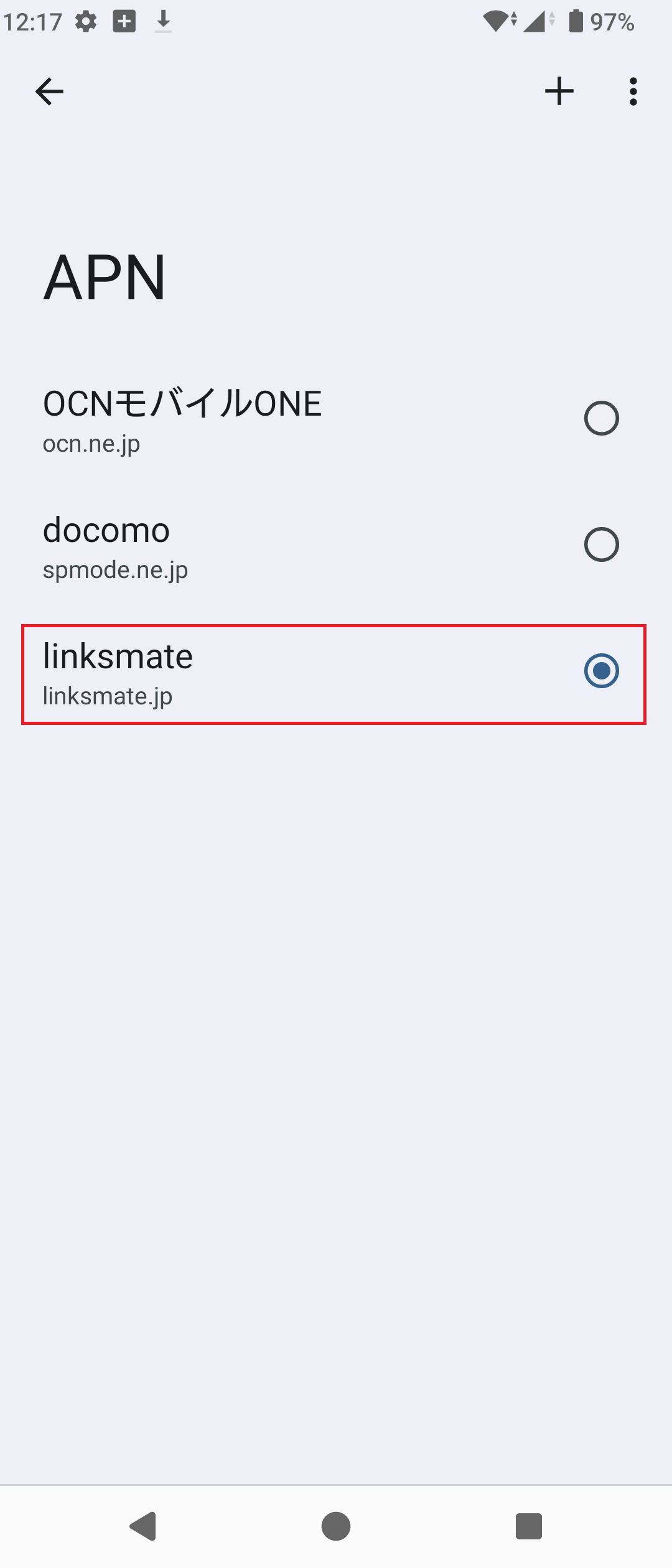Tap the linksmate radio button
The height and width of the screenshot is (1568, 672).
click(601, 671)
